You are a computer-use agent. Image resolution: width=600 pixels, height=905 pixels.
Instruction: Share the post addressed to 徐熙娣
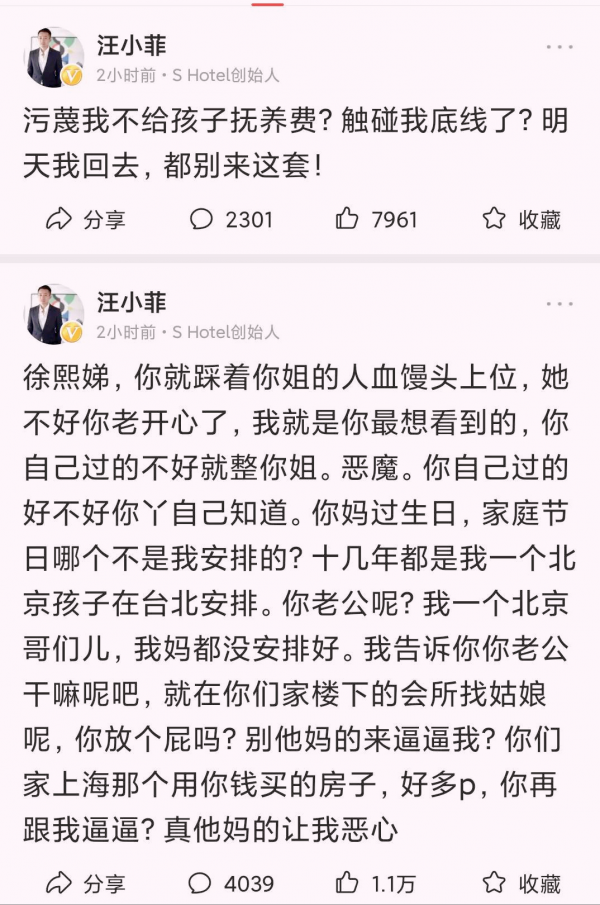pos(87,883)
